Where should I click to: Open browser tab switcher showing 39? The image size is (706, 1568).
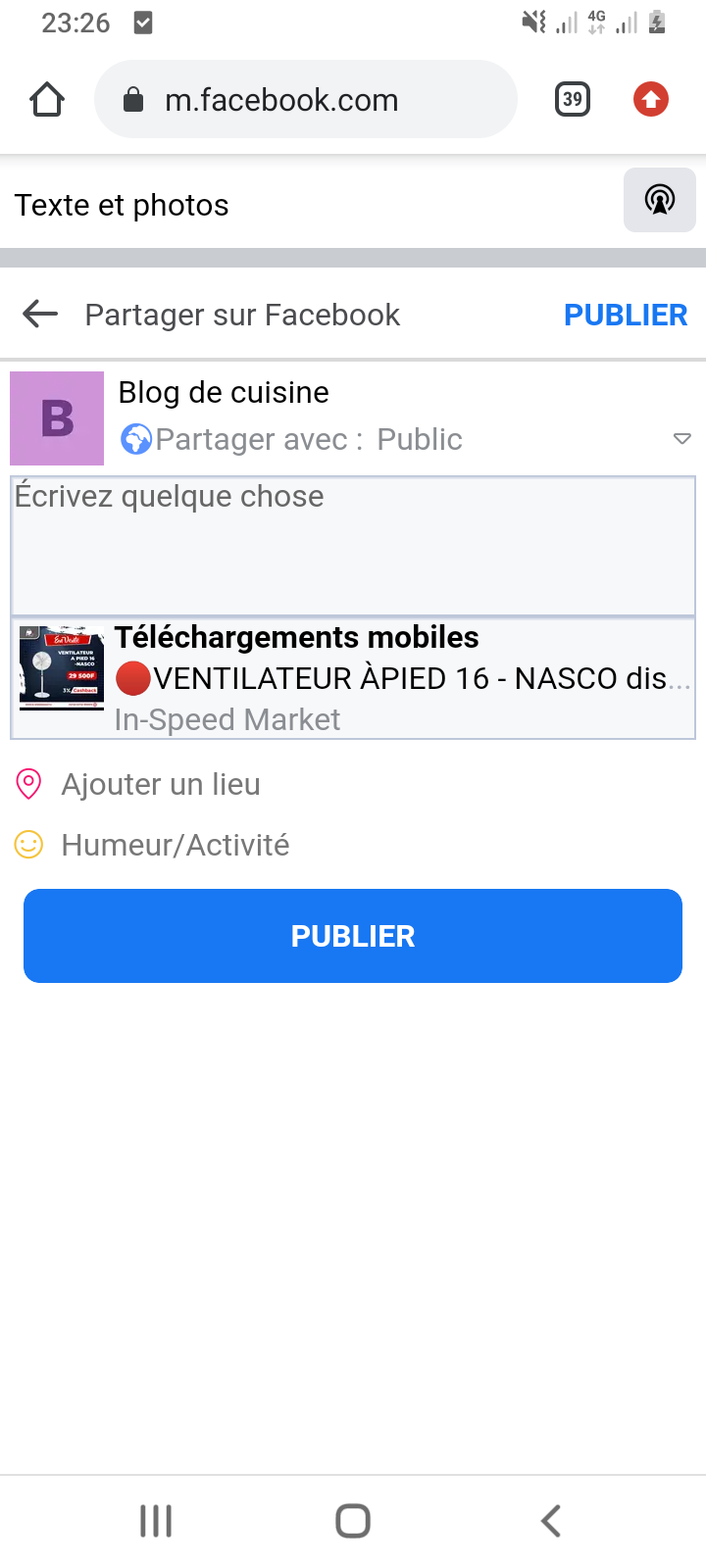point(573,99)
